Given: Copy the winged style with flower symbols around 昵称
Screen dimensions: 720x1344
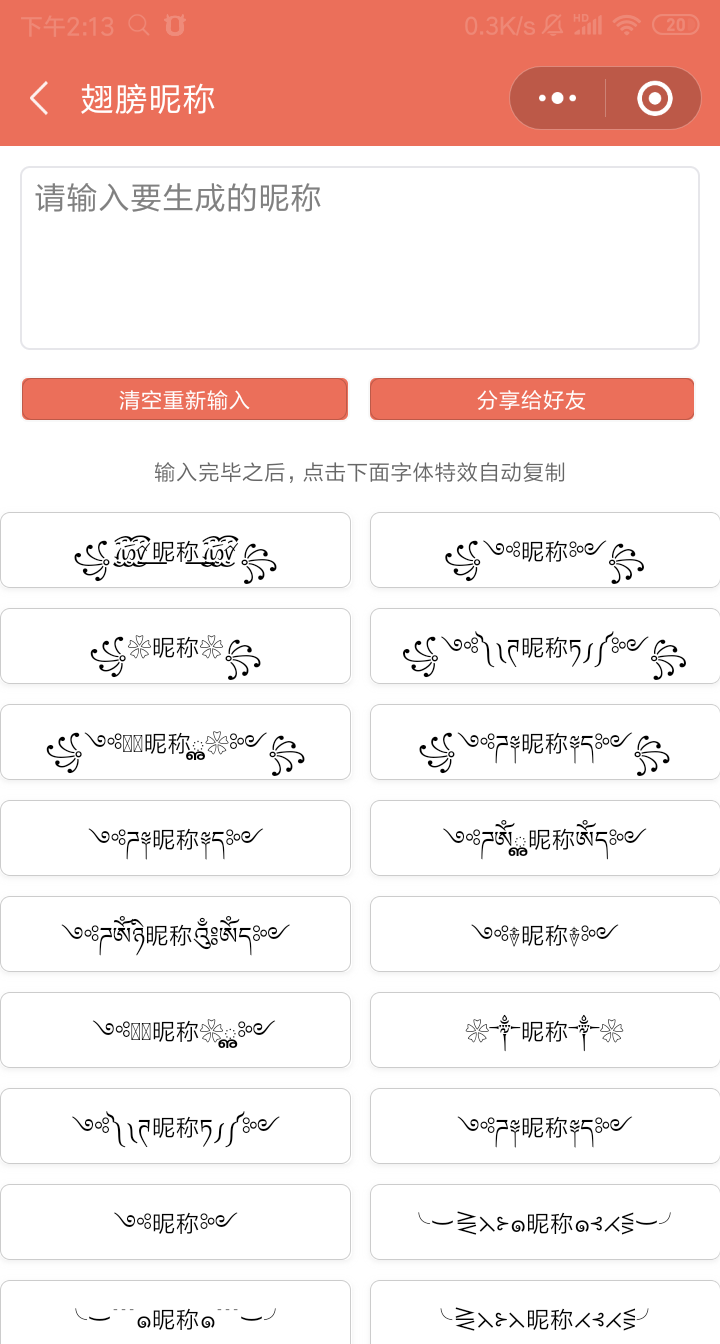Looking at the screenshot, I should [176, 646].
